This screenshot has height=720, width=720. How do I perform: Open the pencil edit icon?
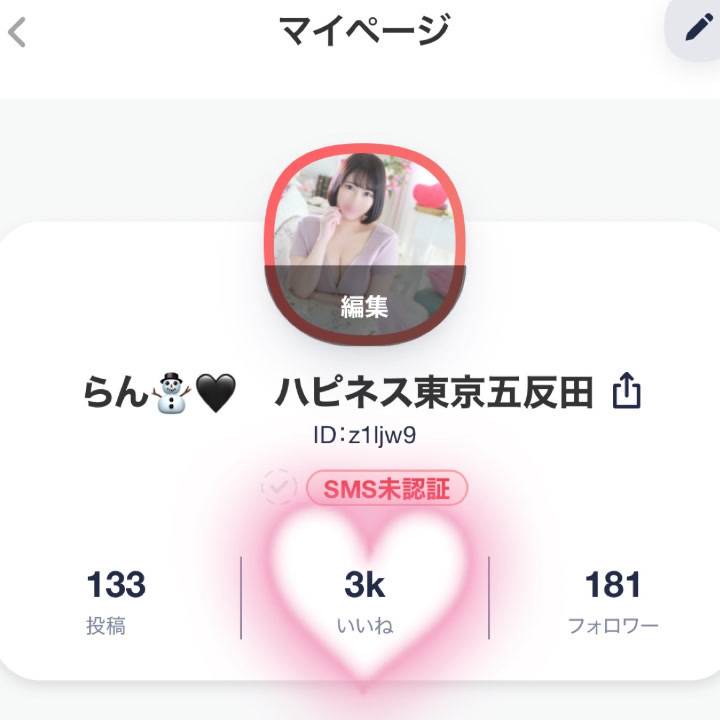tap(697, 28)
